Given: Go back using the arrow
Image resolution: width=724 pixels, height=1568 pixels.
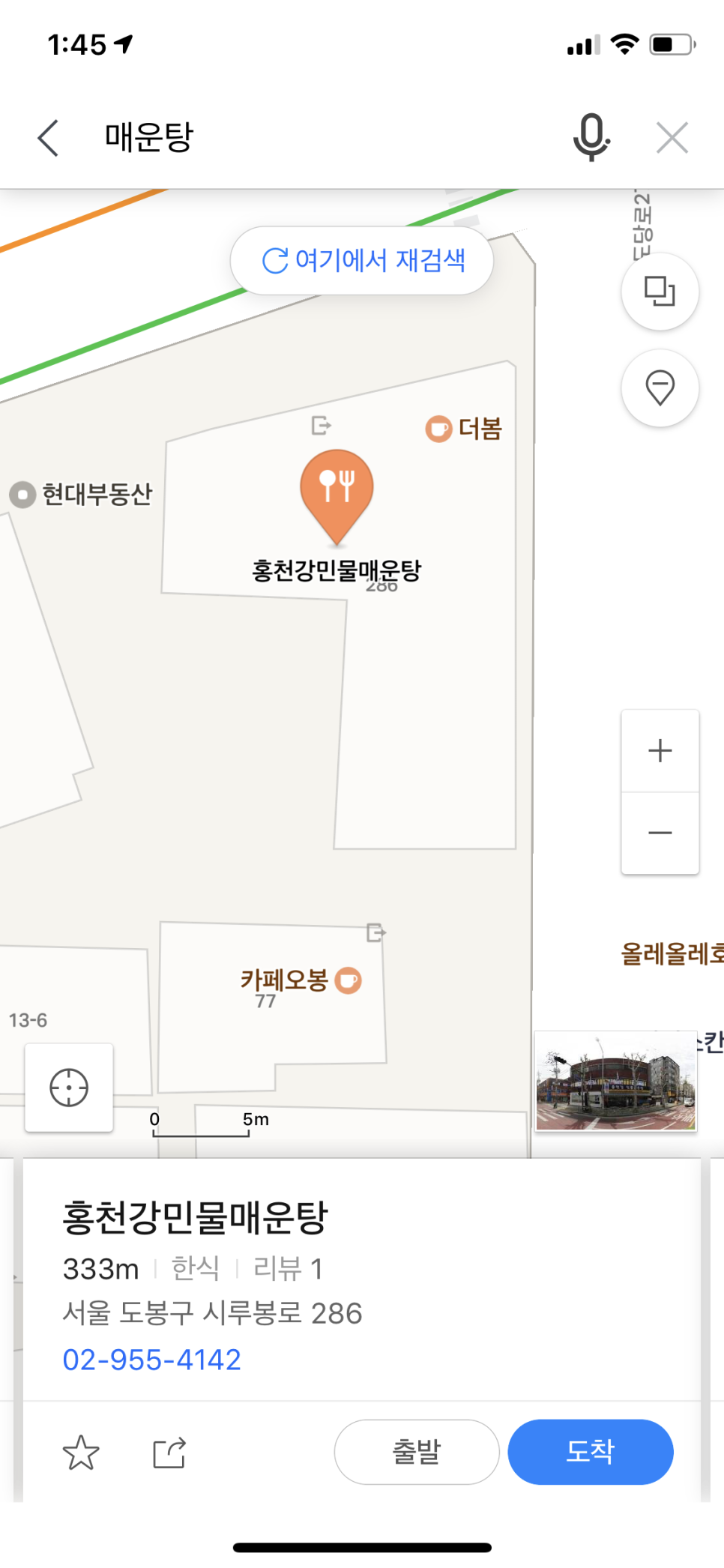Looking at the screenshot, I should point(48,138).
